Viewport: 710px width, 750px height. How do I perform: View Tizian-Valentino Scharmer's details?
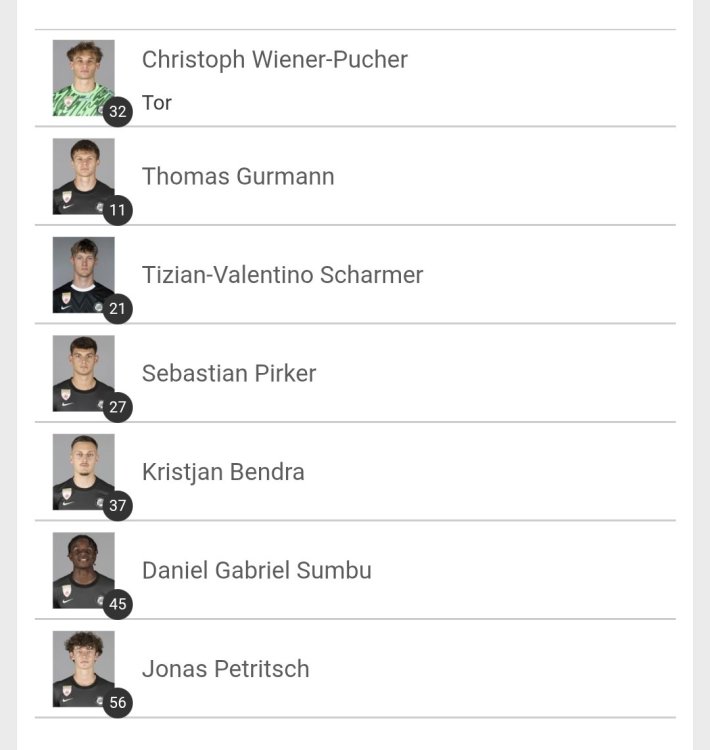pos(282,275)
